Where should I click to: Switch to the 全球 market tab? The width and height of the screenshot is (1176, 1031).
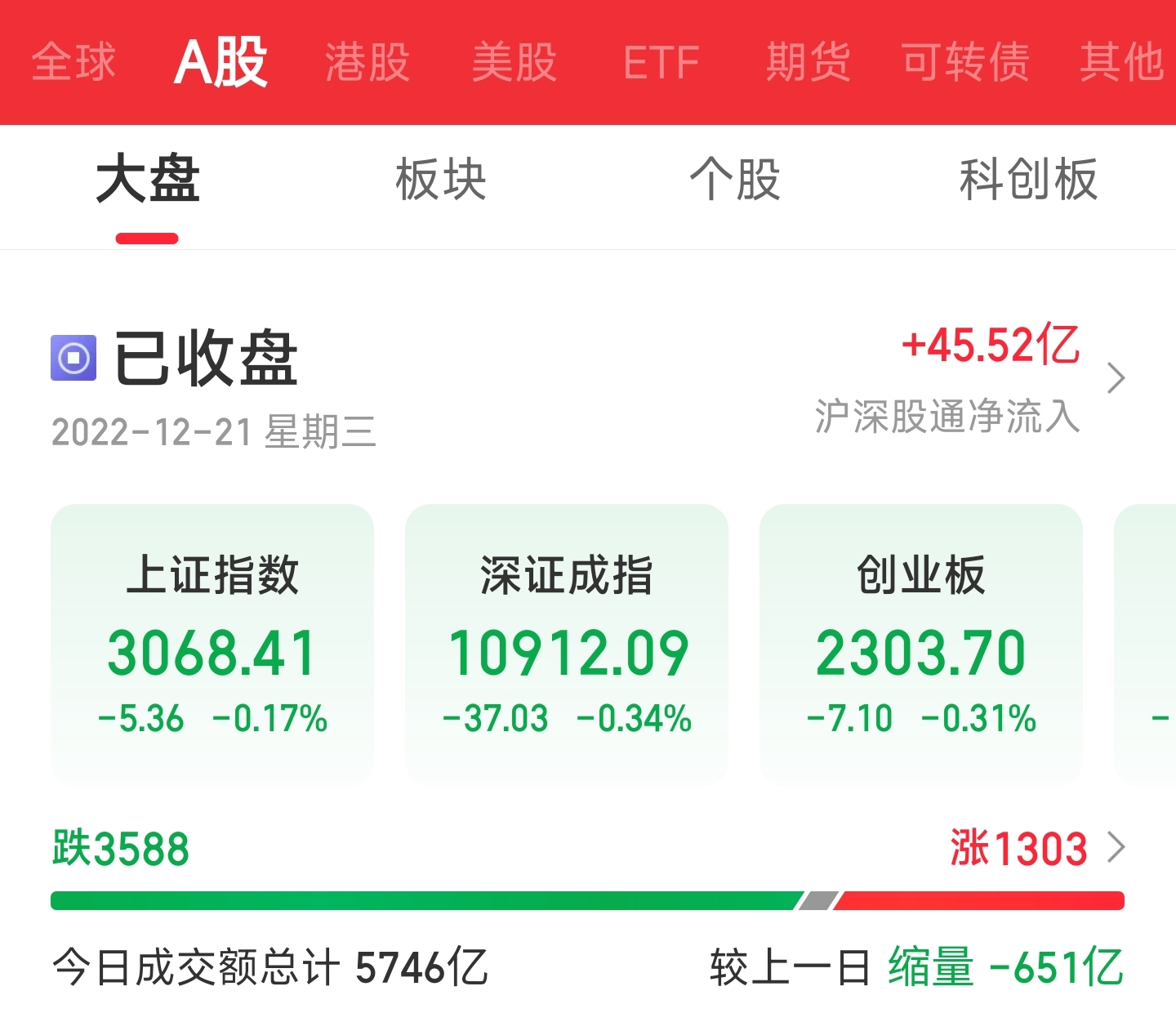coord(73,62)
